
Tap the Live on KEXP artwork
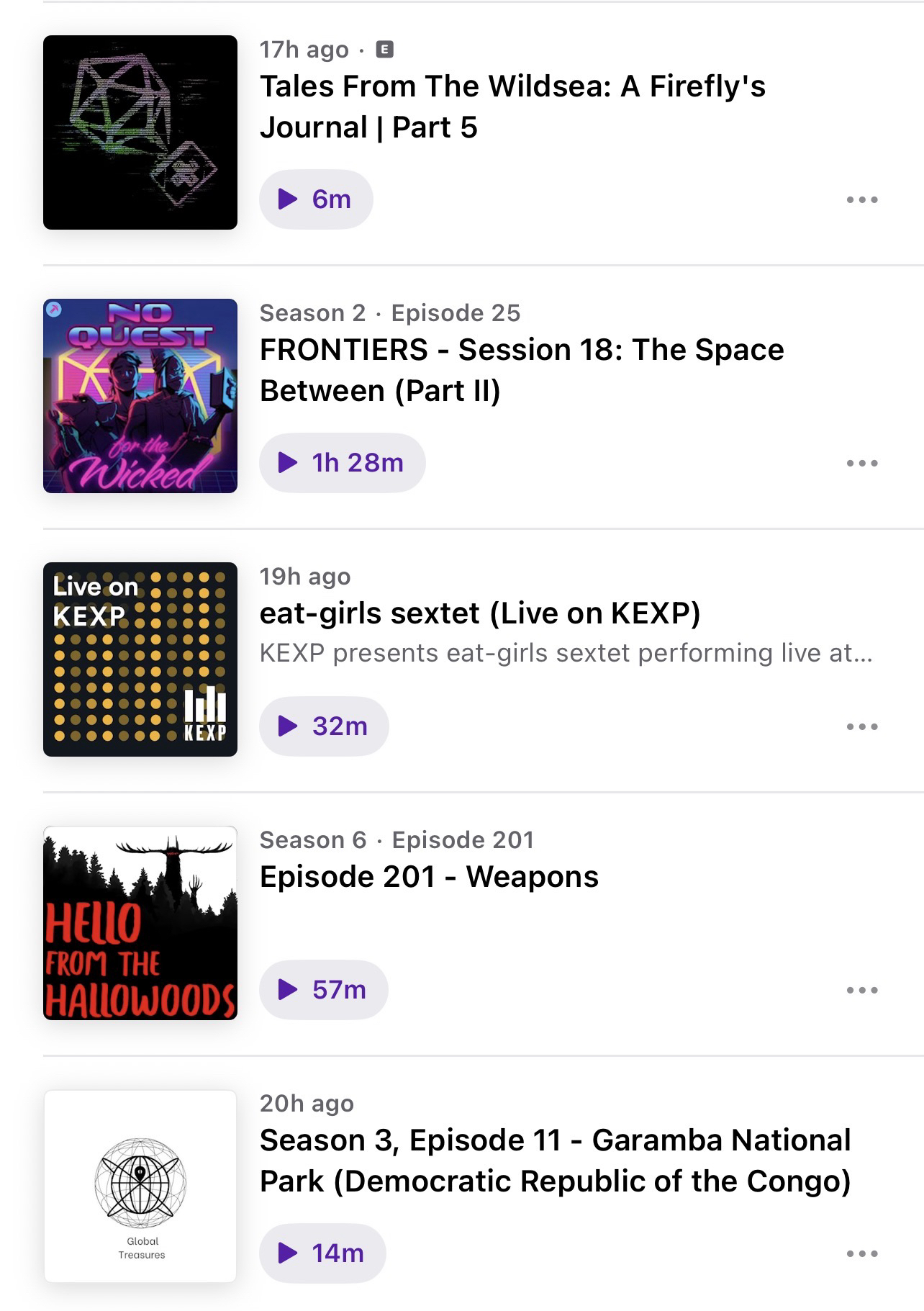140,659
